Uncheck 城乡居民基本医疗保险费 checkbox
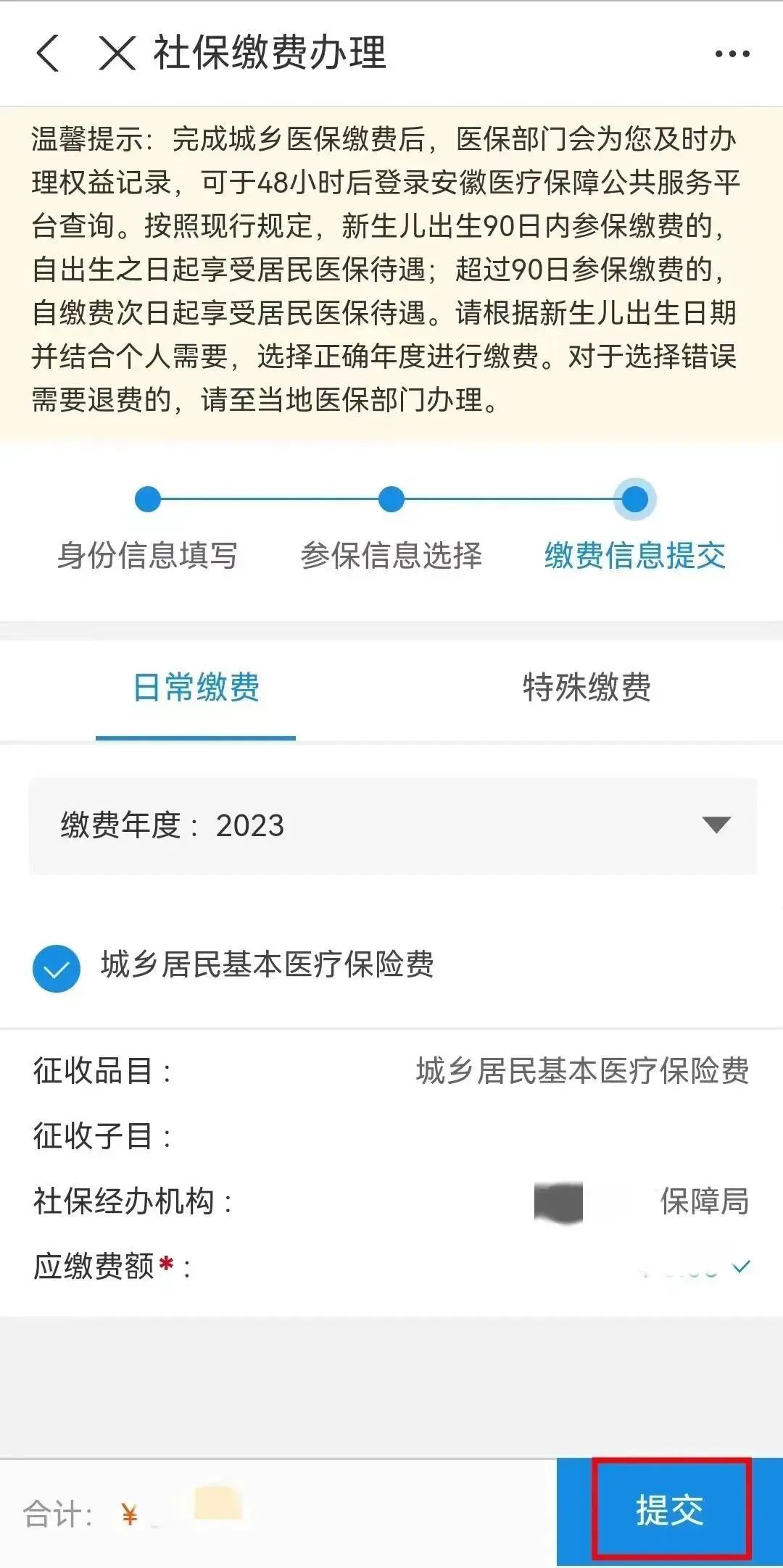783x1568 pixels. (x=57, y=968)
